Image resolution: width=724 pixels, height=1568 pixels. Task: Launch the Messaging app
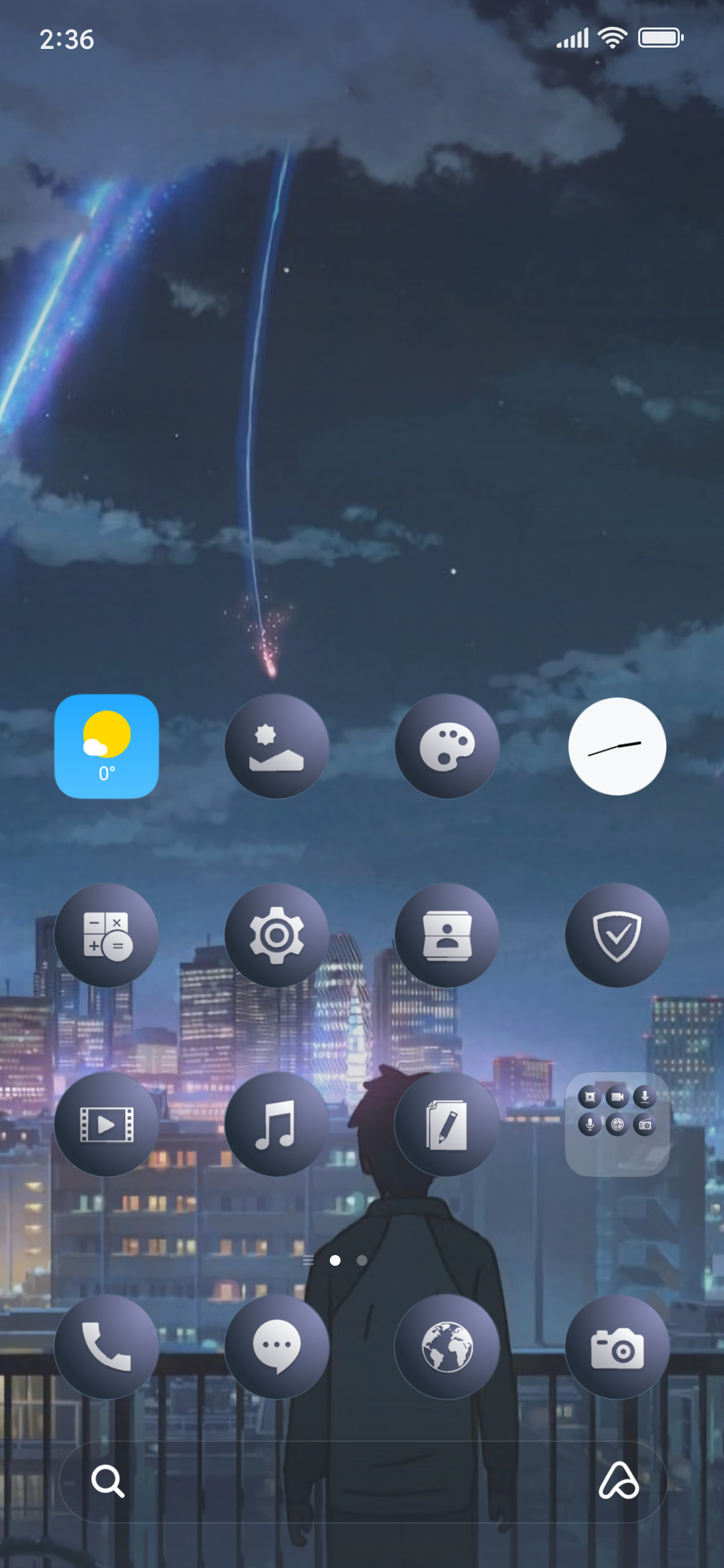point(277,1347)
